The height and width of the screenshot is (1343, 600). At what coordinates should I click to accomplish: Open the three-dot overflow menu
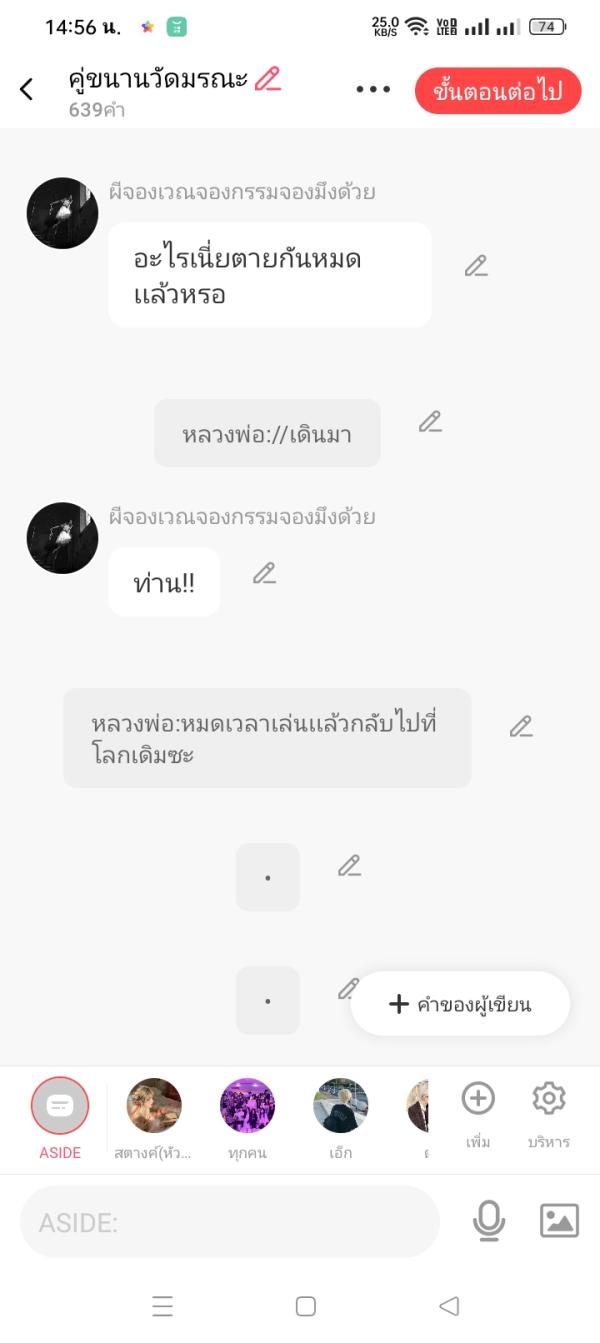coord(373,90)
